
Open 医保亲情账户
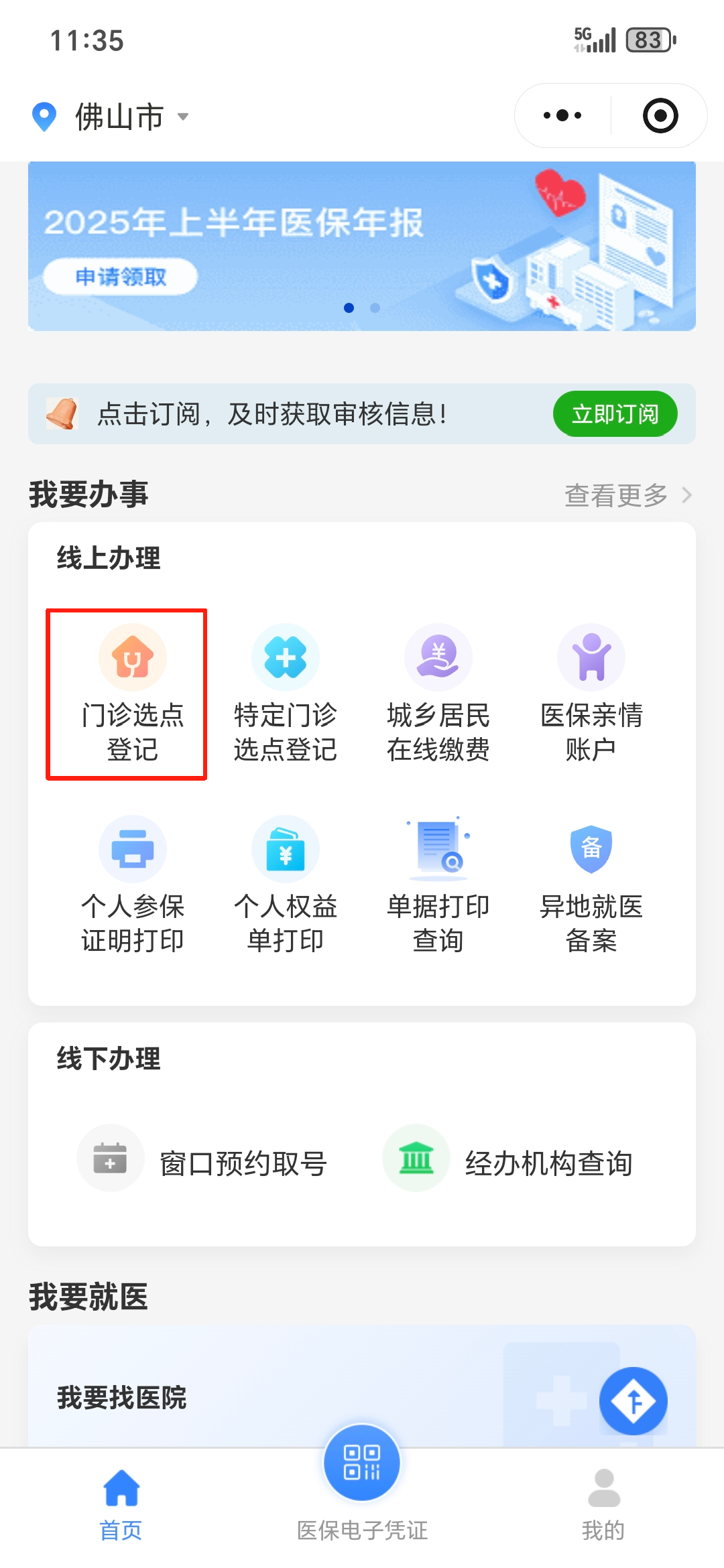pos(591,694)
